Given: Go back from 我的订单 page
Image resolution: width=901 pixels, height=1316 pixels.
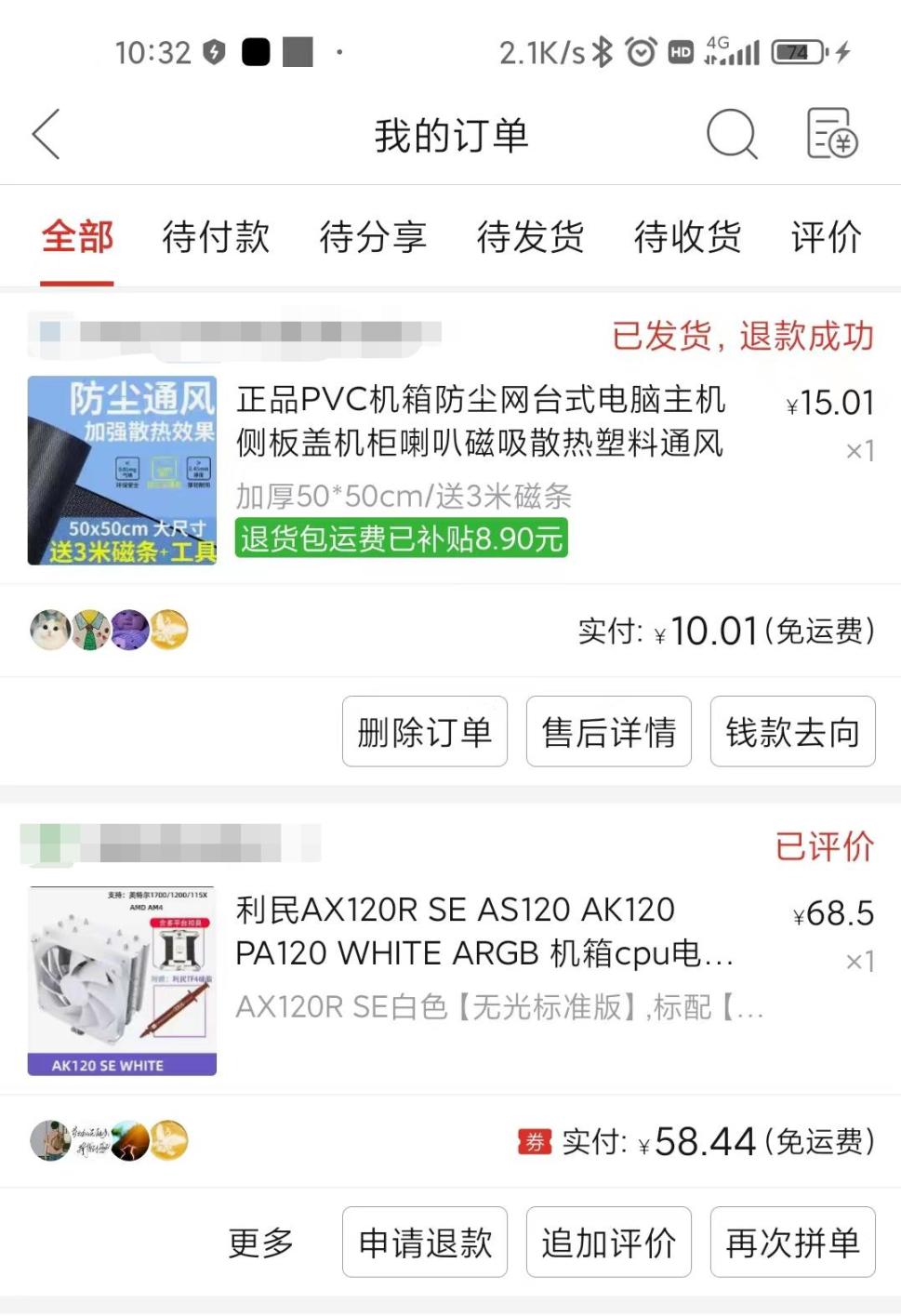Looking at the screenshot, I should (x=46, y=135).
